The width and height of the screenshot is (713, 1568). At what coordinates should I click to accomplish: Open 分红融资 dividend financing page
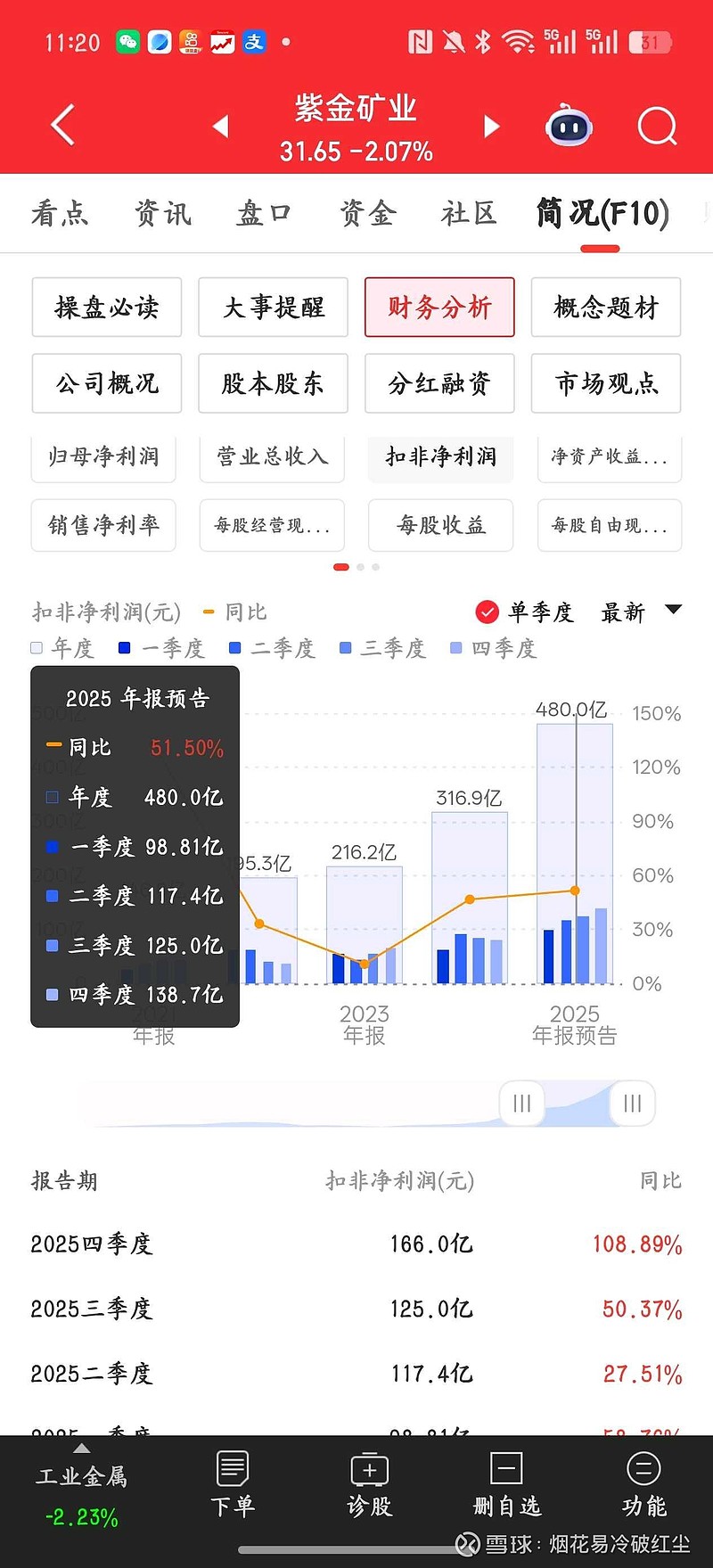coord(439,383)
